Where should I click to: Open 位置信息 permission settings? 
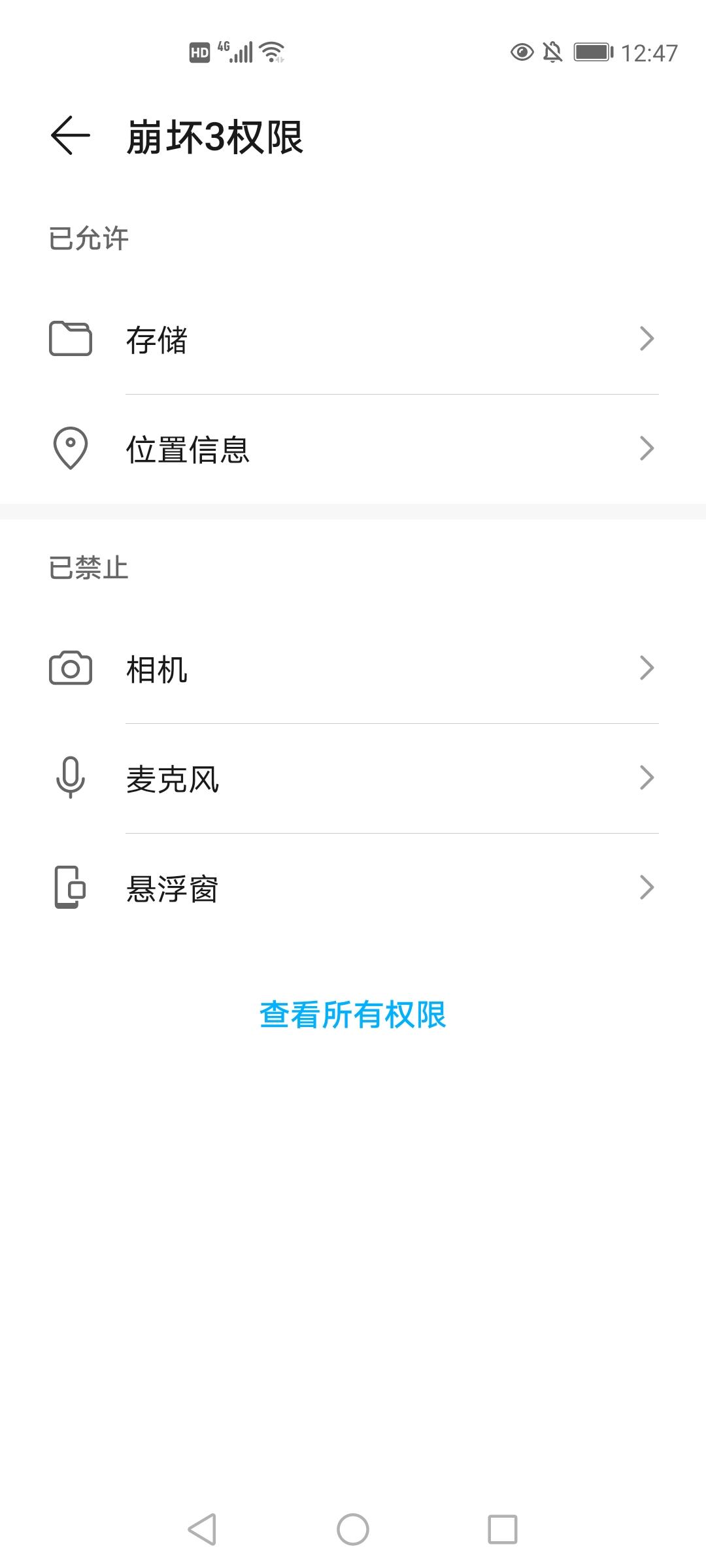click(x=353, y=449)
